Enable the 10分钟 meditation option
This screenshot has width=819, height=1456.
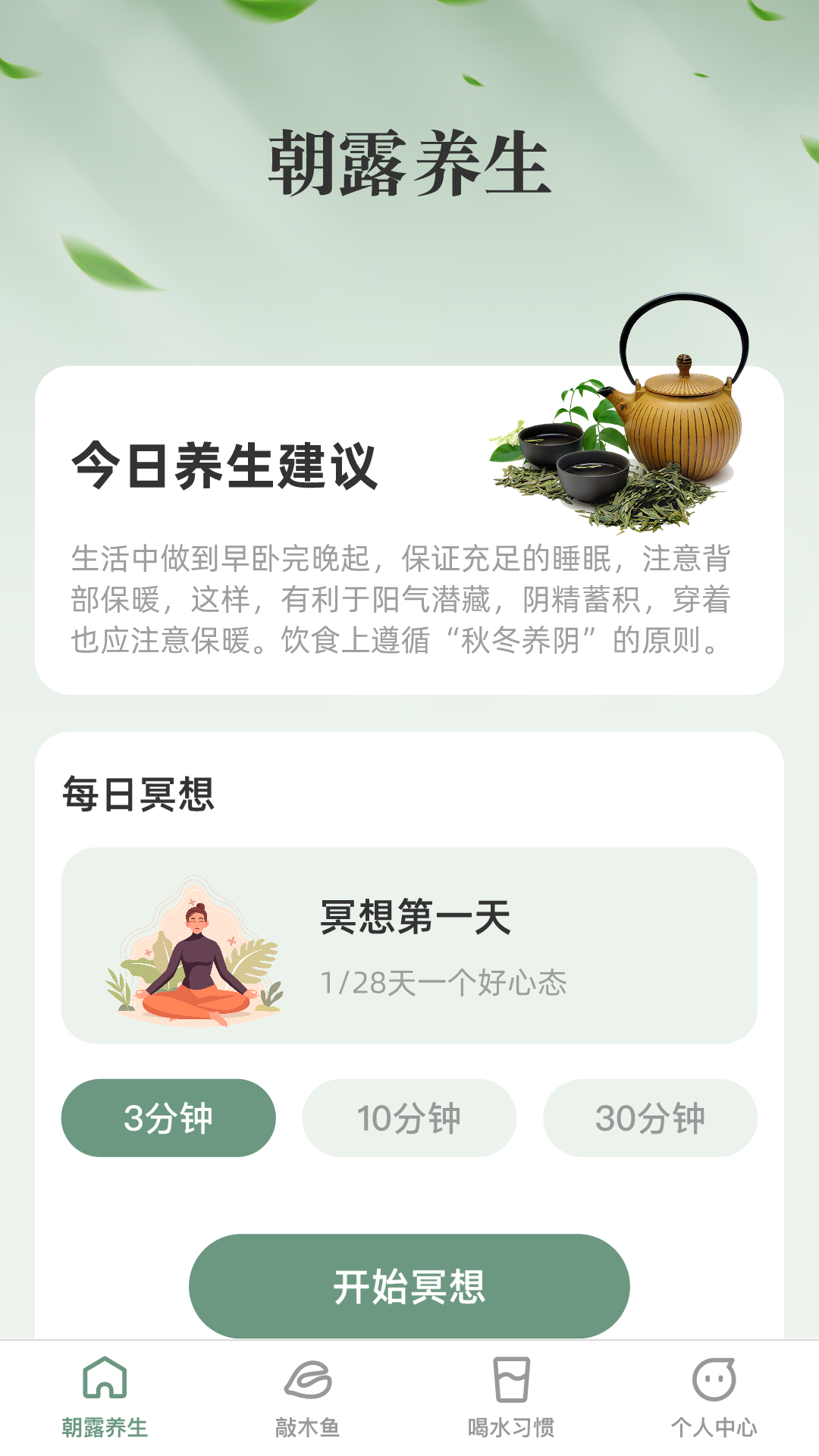(409, 1117)
